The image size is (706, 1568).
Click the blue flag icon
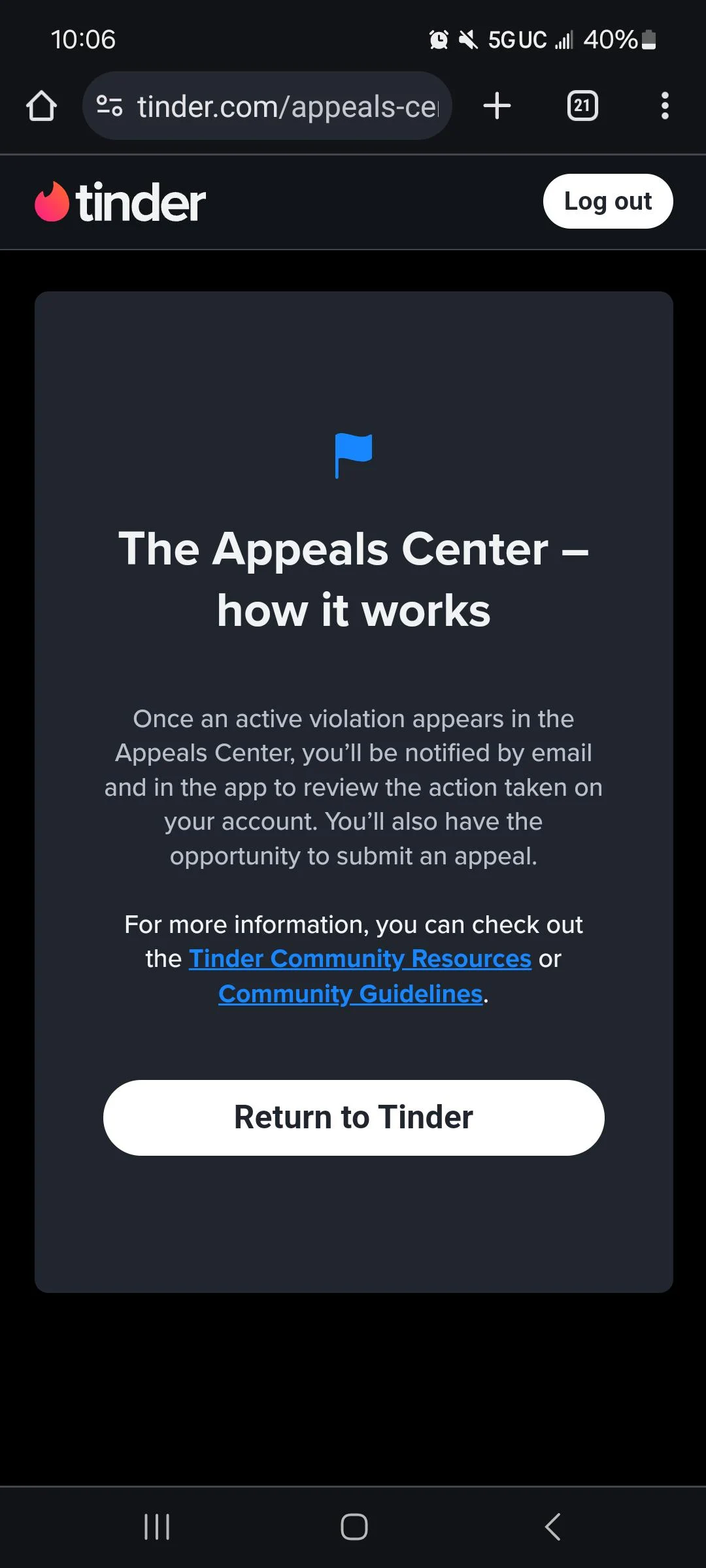pyautogui.click(x=353, y=454)
